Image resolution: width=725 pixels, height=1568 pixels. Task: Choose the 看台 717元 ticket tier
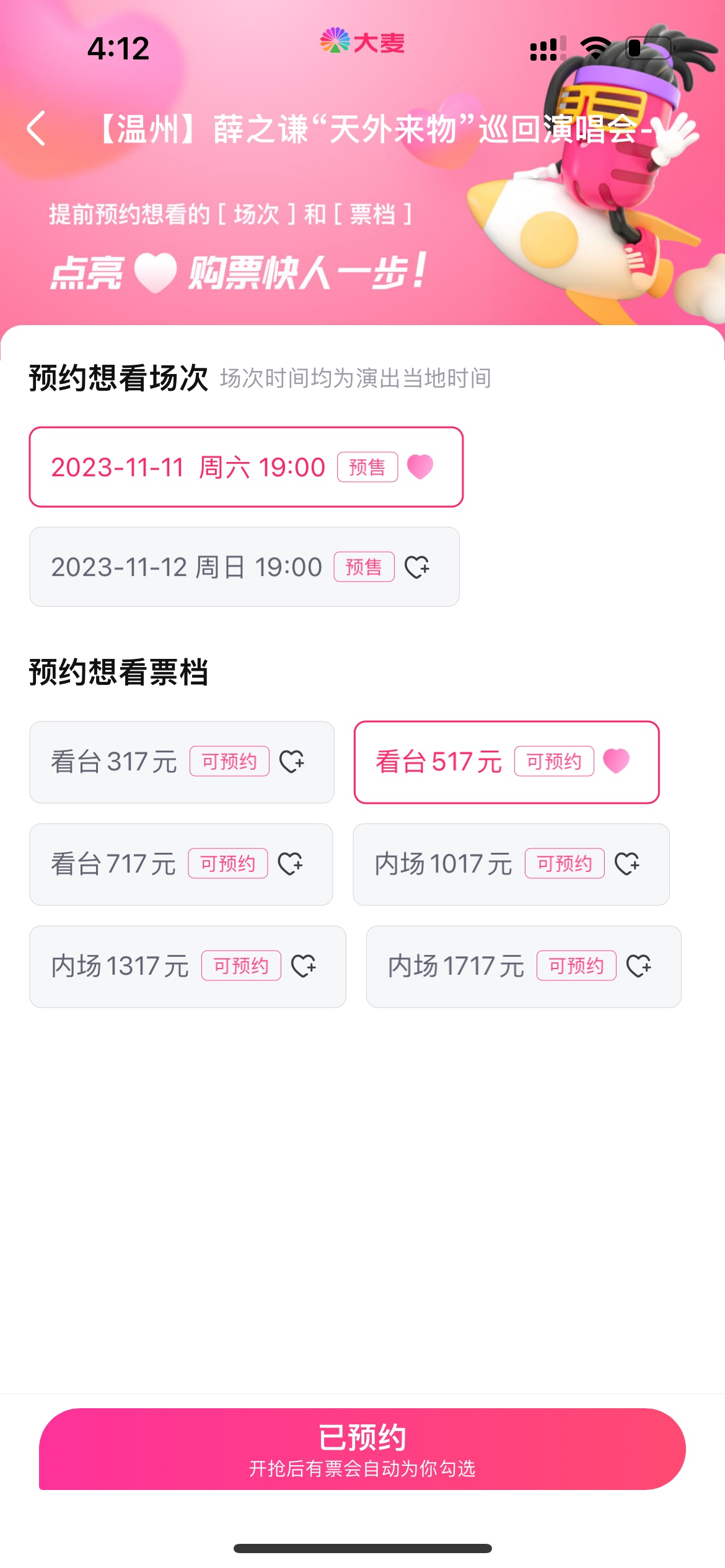(x=181, y=864)
